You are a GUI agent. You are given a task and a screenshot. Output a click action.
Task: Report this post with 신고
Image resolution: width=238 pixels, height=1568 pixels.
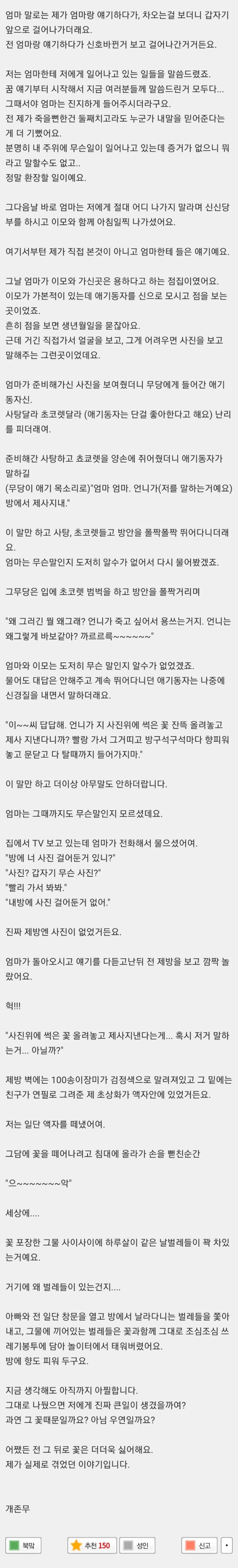pyautogui.click(x=198, y=1545)
